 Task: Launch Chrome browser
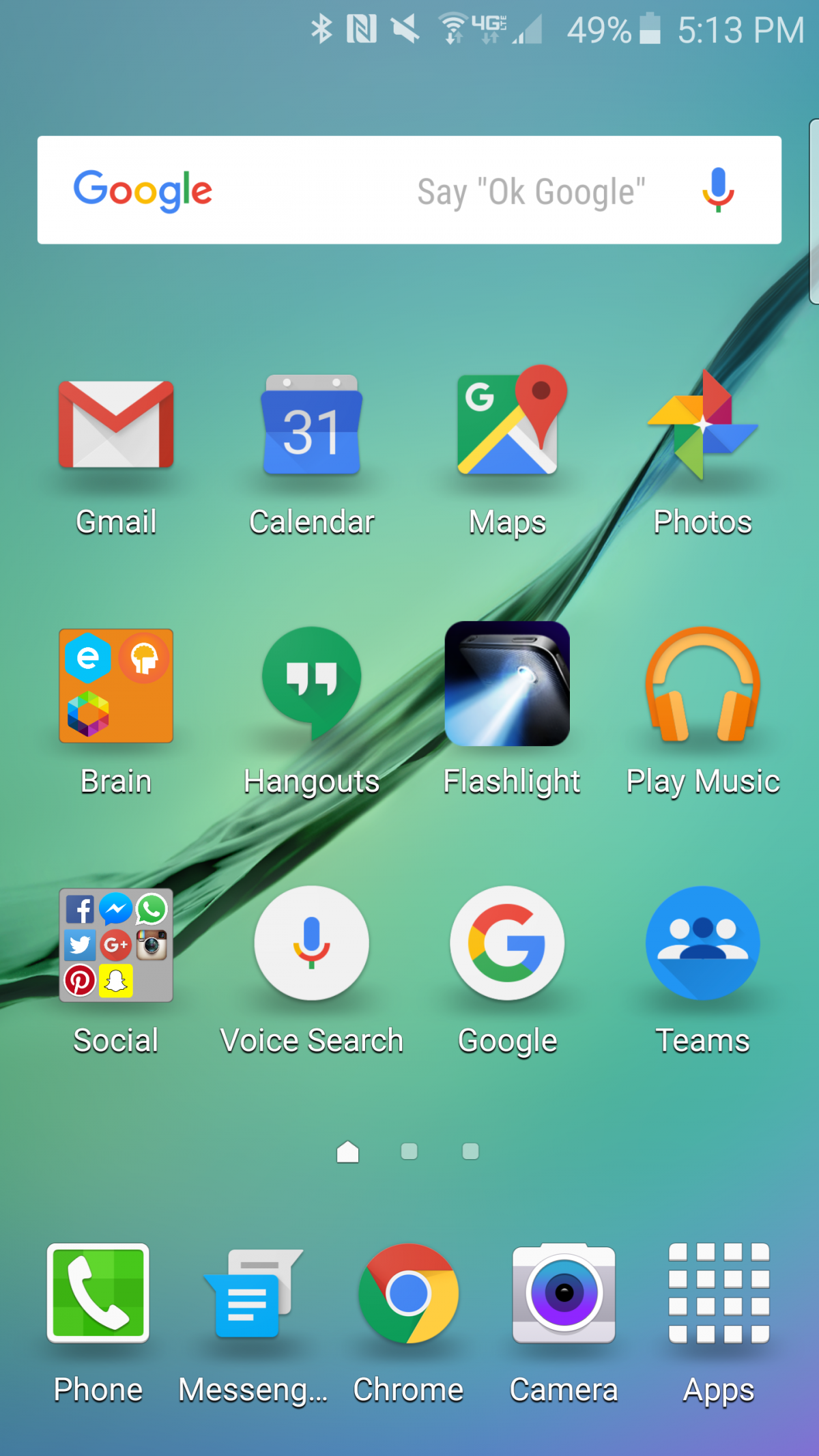click(408, 1293)
